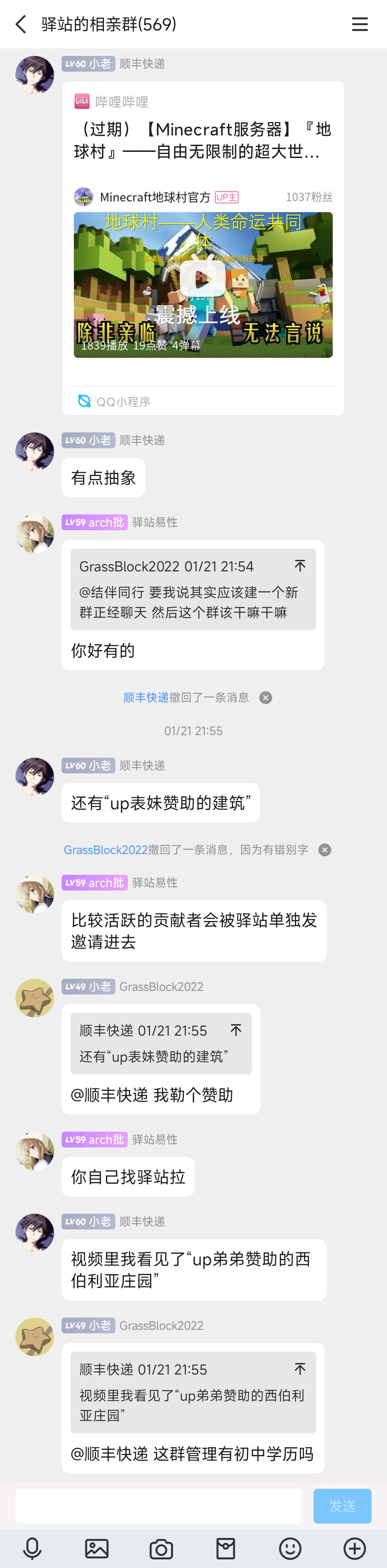Open the camera to take a photo
This screenshot has height=1568, width=387.
[161, 1548]
